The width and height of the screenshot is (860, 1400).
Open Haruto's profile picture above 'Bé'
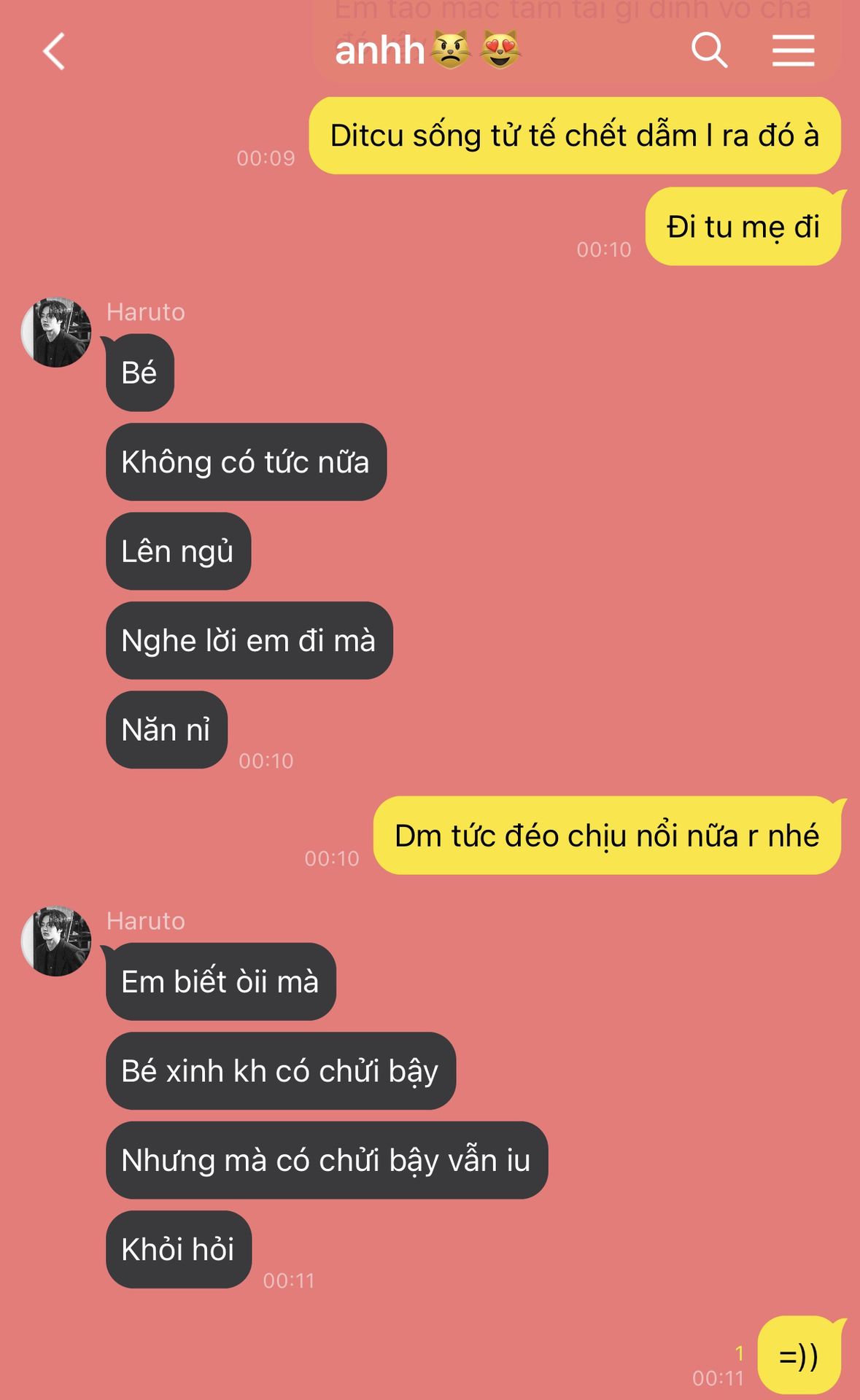click(x=56, y=332)
